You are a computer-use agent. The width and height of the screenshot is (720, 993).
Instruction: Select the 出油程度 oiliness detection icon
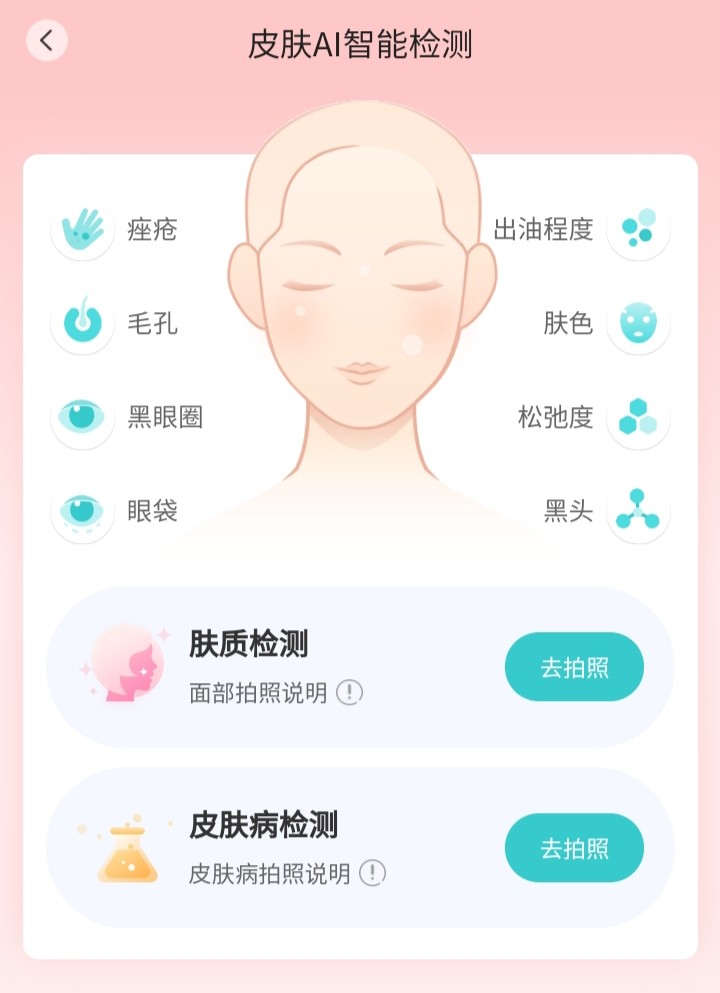coord(638,230)
